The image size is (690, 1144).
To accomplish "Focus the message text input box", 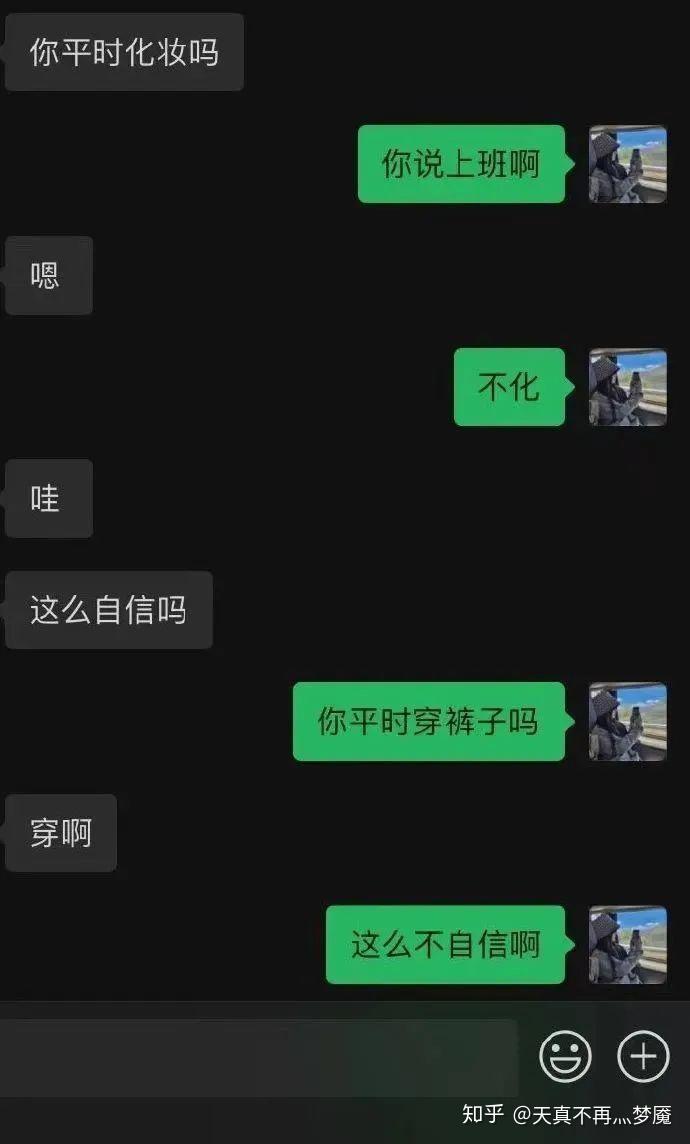I will [258, 1057].
